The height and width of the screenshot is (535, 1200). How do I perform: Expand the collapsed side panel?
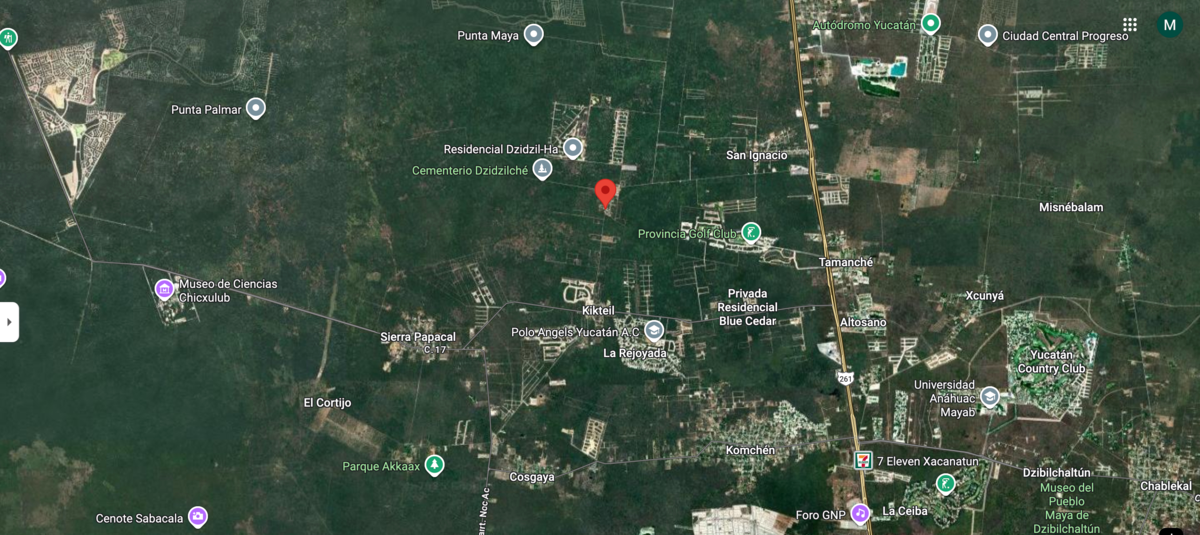point(9,322)
